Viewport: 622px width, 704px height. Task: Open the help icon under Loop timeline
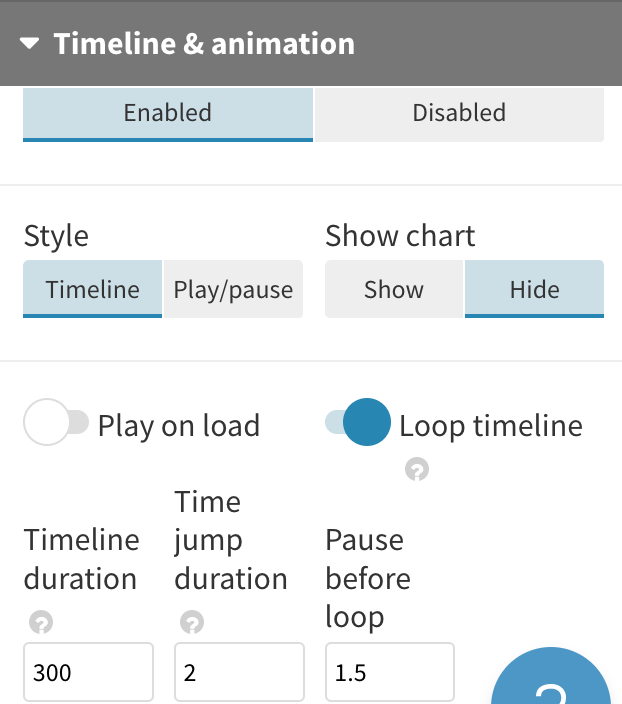click(417, 469)
